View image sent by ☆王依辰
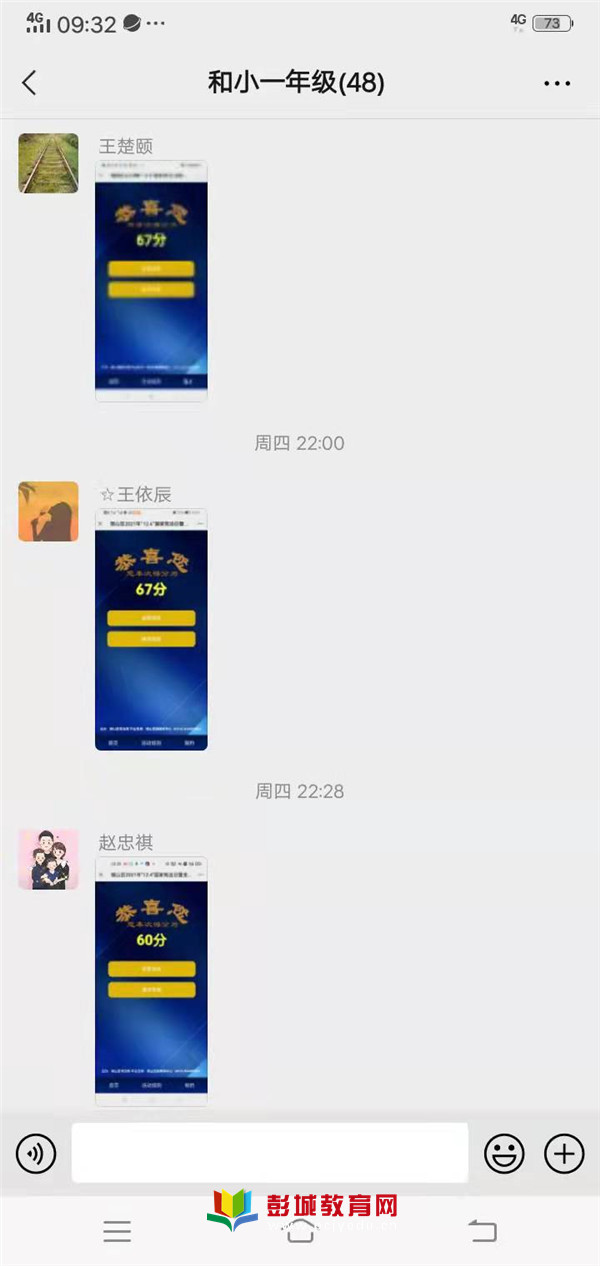 click(x=151, y=630)
